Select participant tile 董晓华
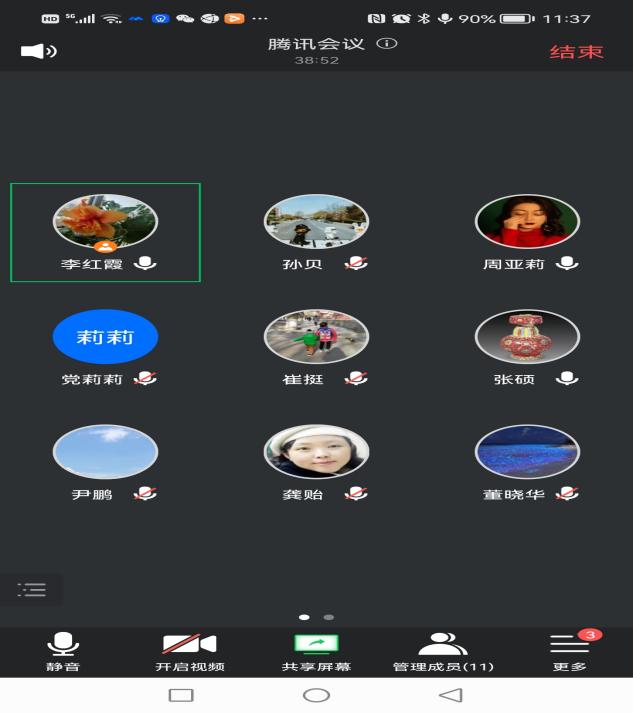Viewport: 633px width, 713px height. tap(527, 462)
